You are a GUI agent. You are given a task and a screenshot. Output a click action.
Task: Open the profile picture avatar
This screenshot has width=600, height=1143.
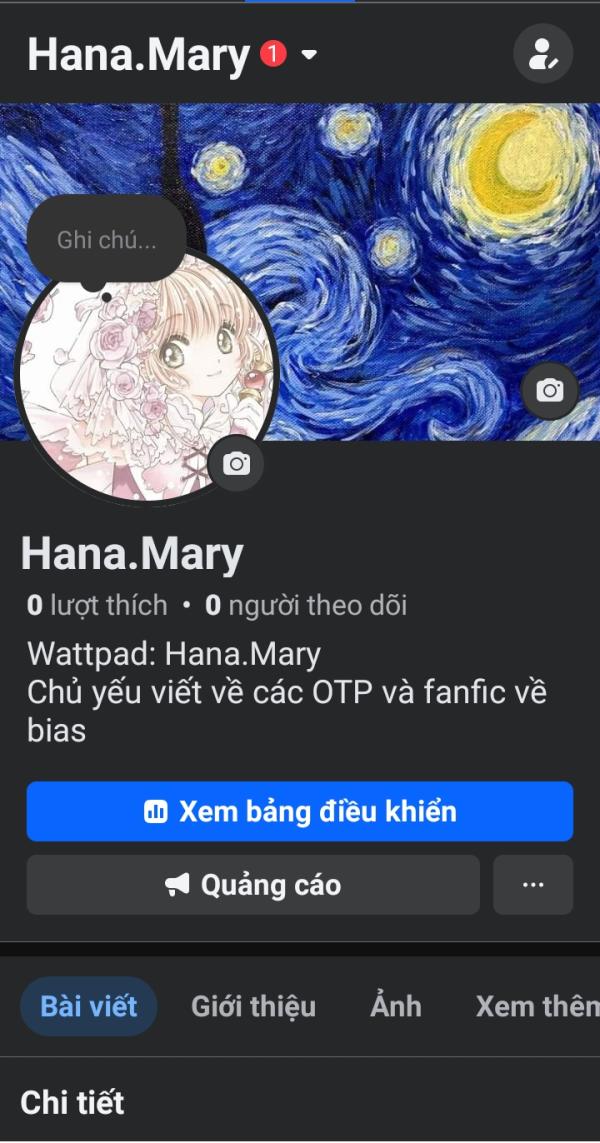tap(147, 376)
